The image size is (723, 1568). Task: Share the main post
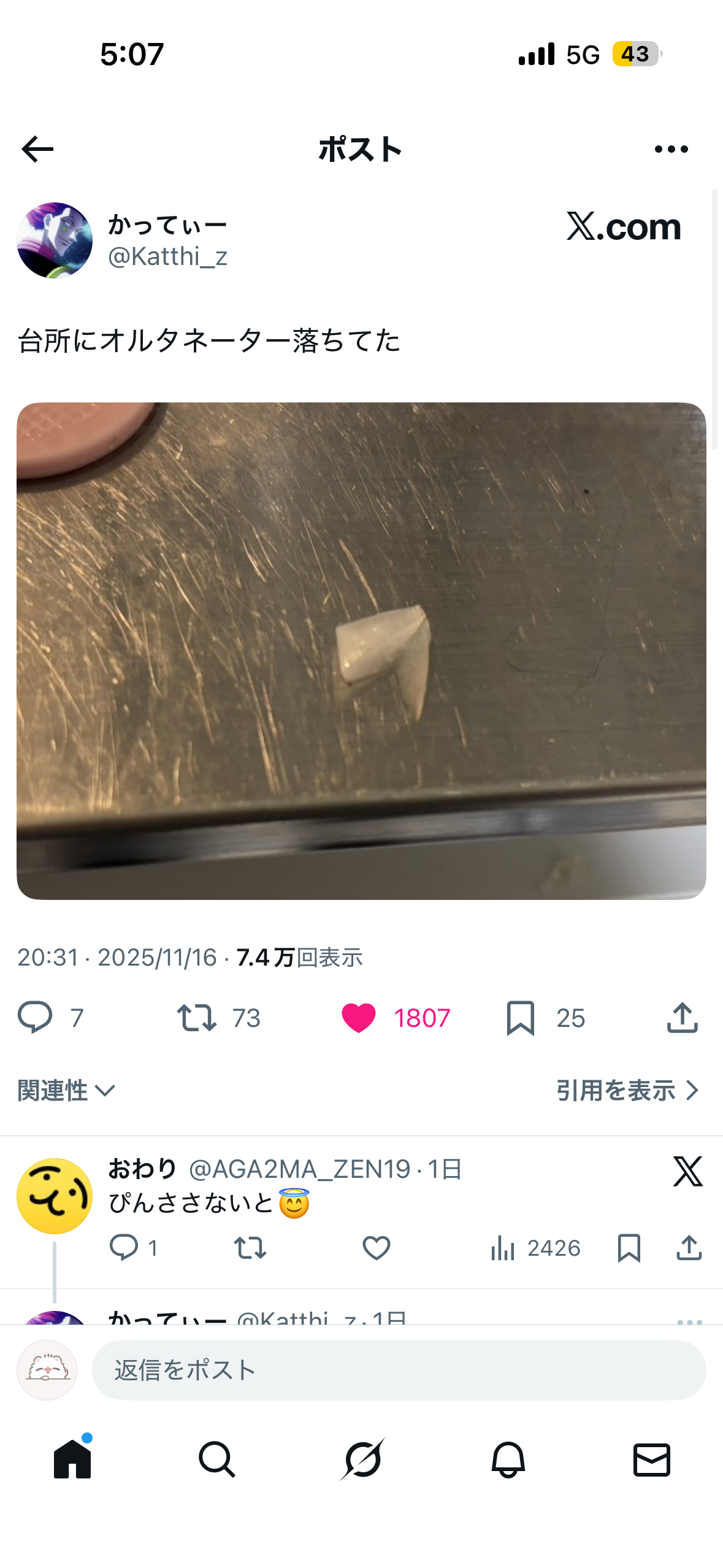pyautogui.click(x=682, y=1017)
